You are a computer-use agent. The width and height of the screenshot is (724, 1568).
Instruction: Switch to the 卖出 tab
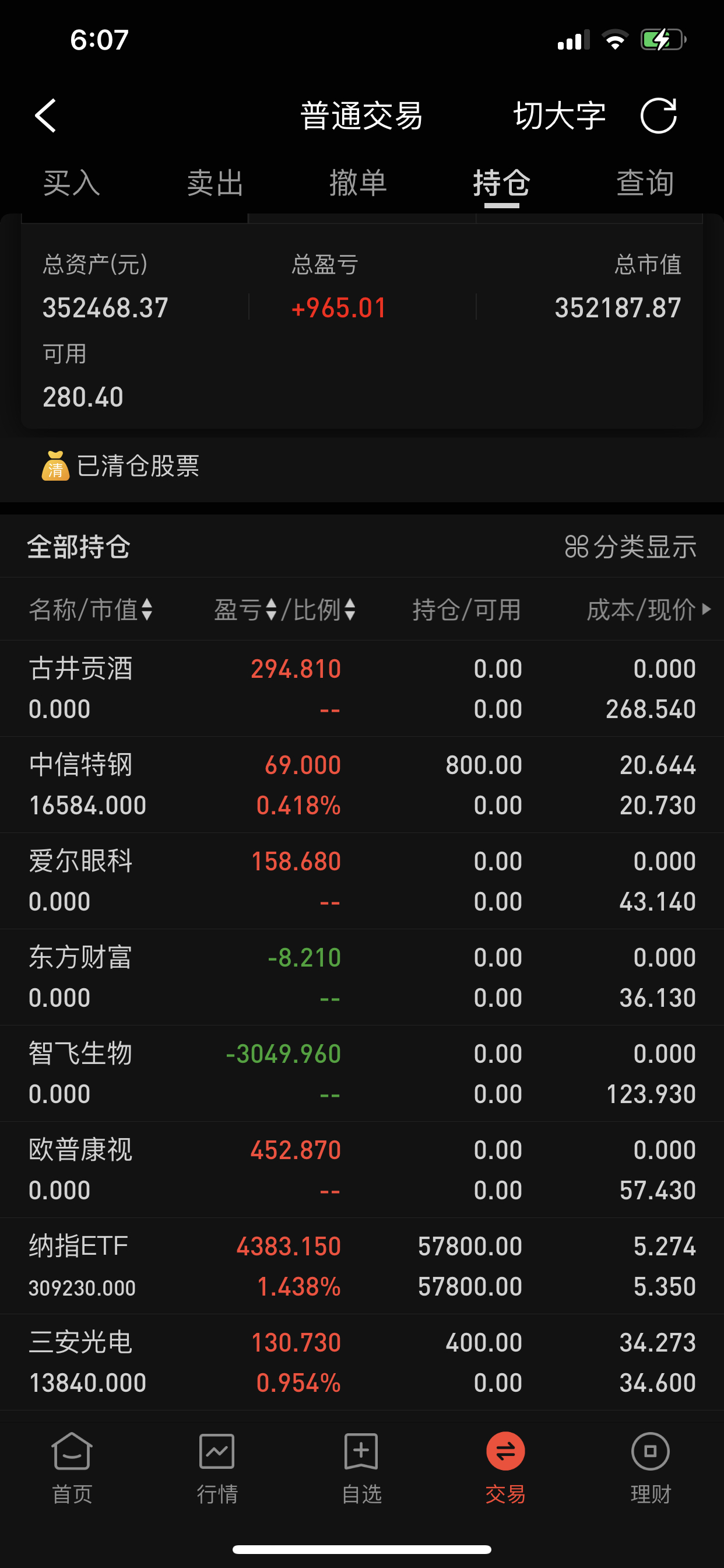tap(215, 182)
